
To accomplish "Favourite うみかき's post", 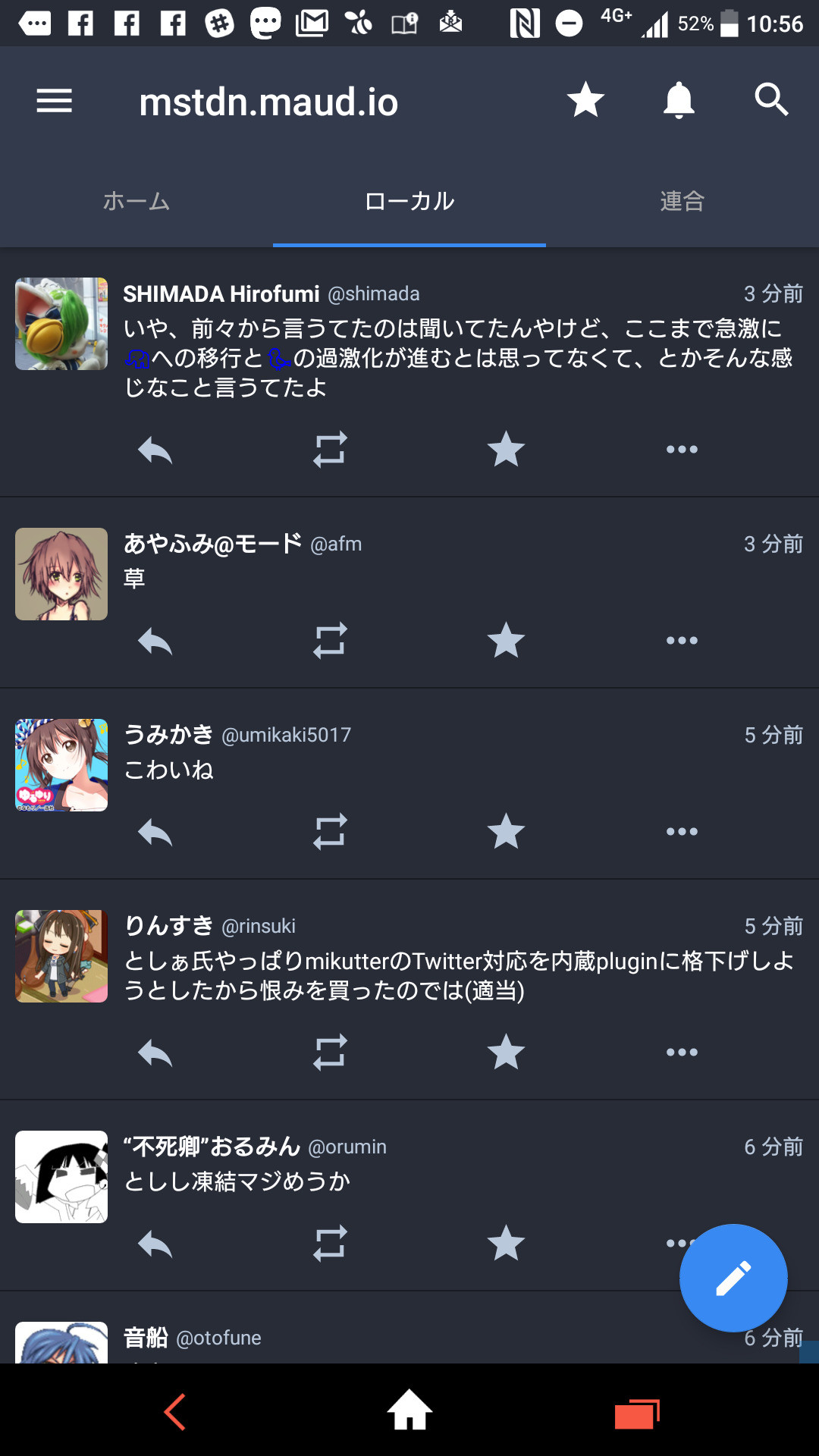I will tap(506, 832).
